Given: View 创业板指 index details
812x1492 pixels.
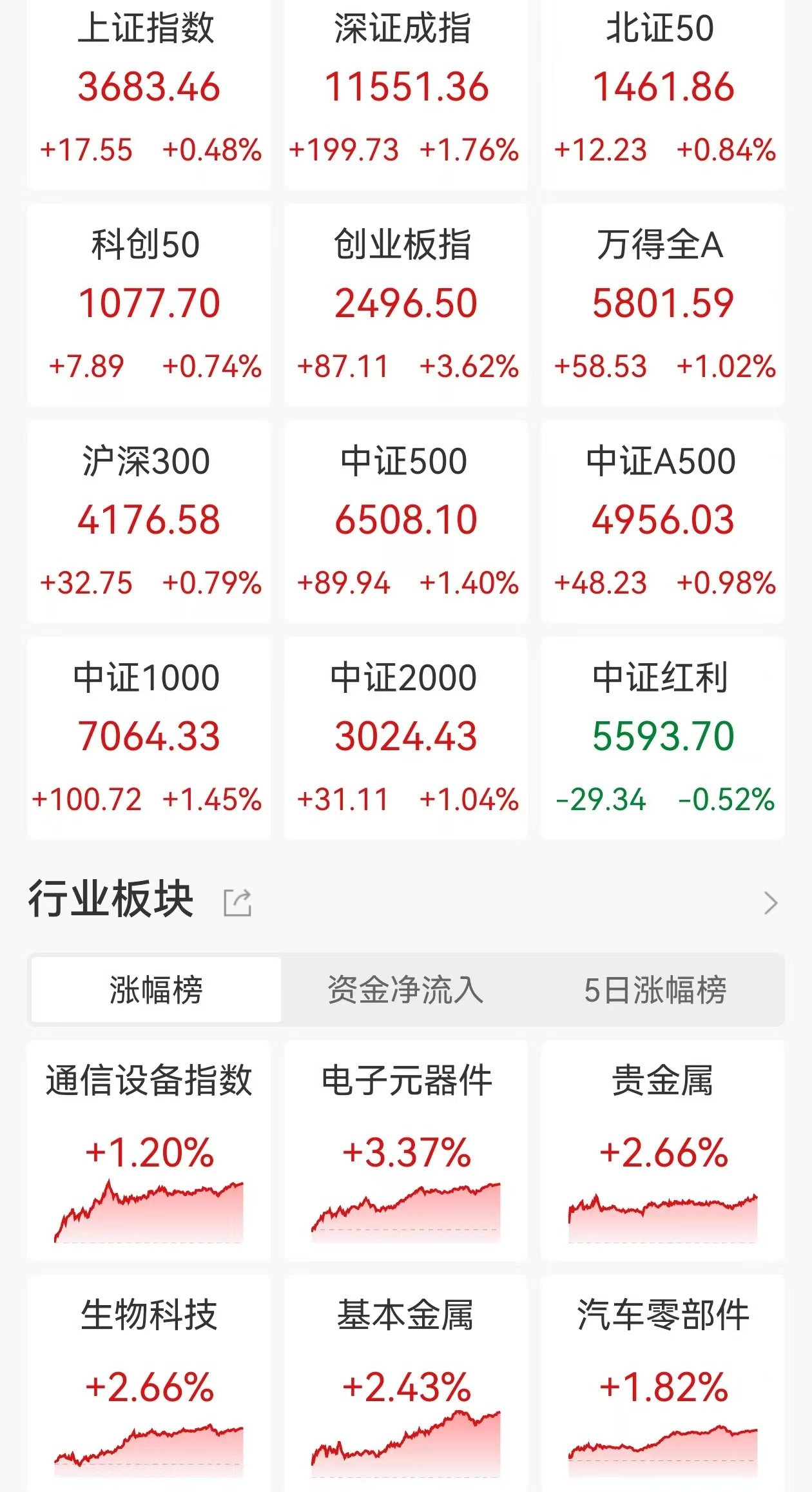Looking at the screenshot, I should pyautogui.click(x=406, y=305).
